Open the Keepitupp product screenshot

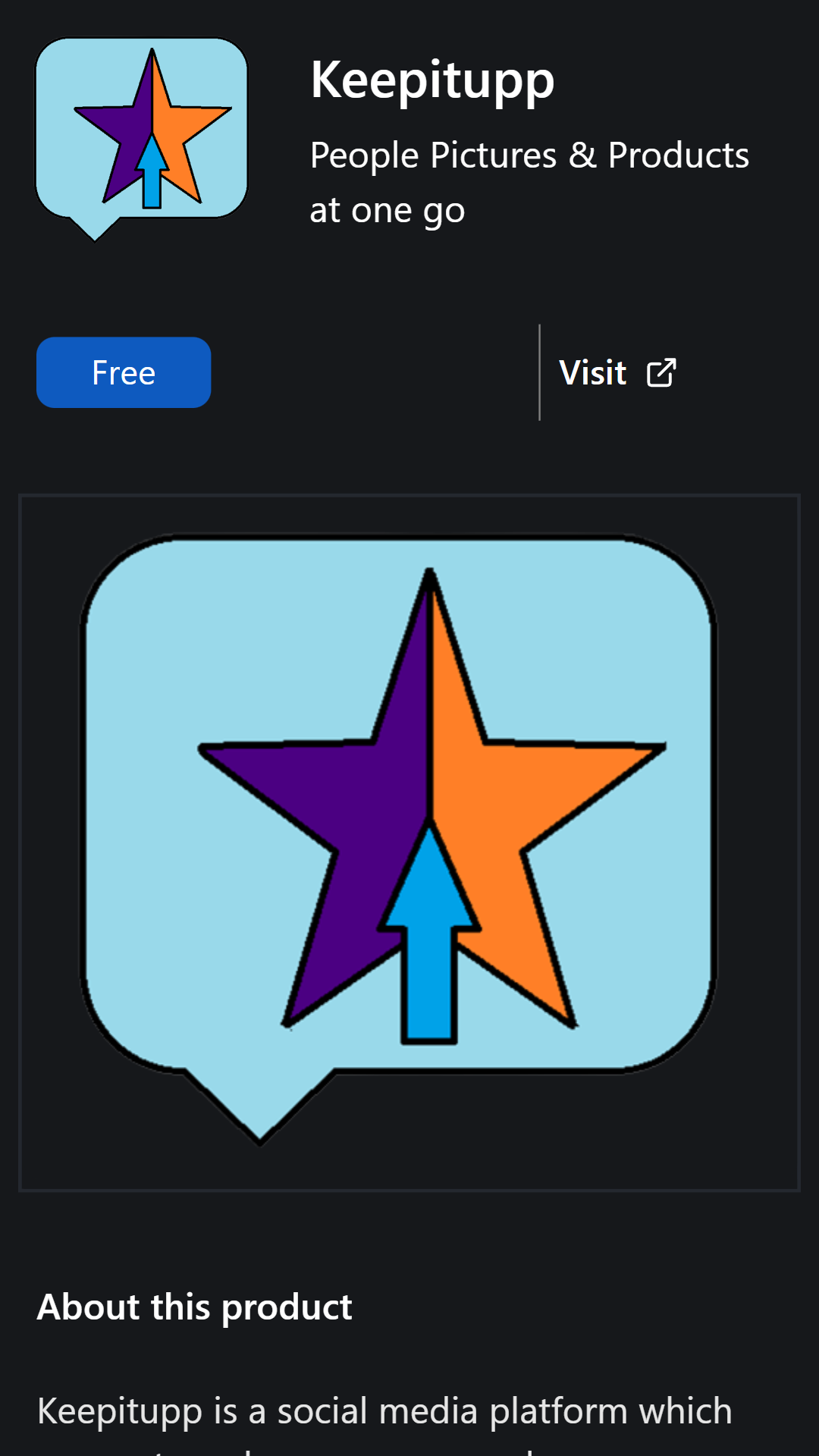click(409, 842)
